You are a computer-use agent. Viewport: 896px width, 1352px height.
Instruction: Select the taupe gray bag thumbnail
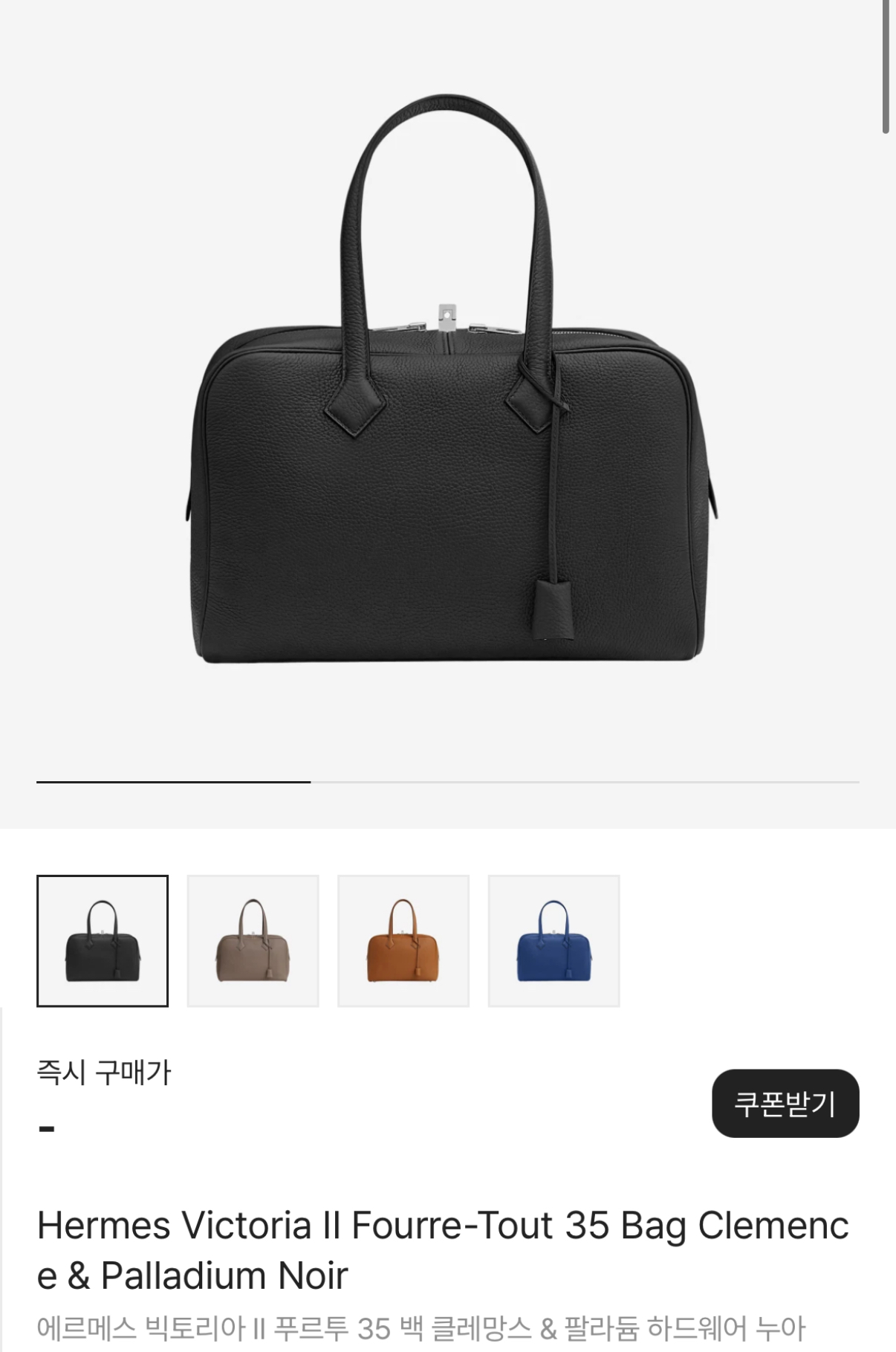[253, 941]
